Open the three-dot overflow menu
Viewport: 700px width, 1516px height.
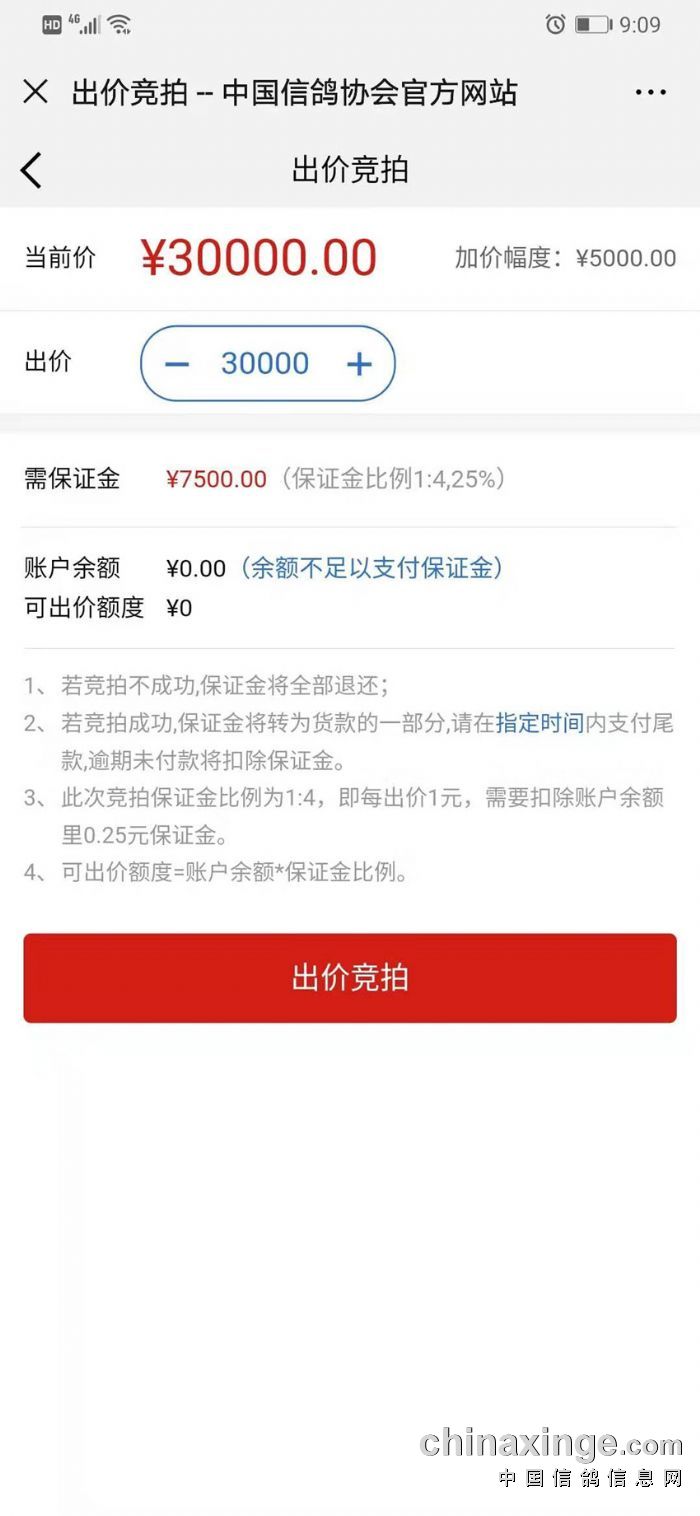(650, 93)
